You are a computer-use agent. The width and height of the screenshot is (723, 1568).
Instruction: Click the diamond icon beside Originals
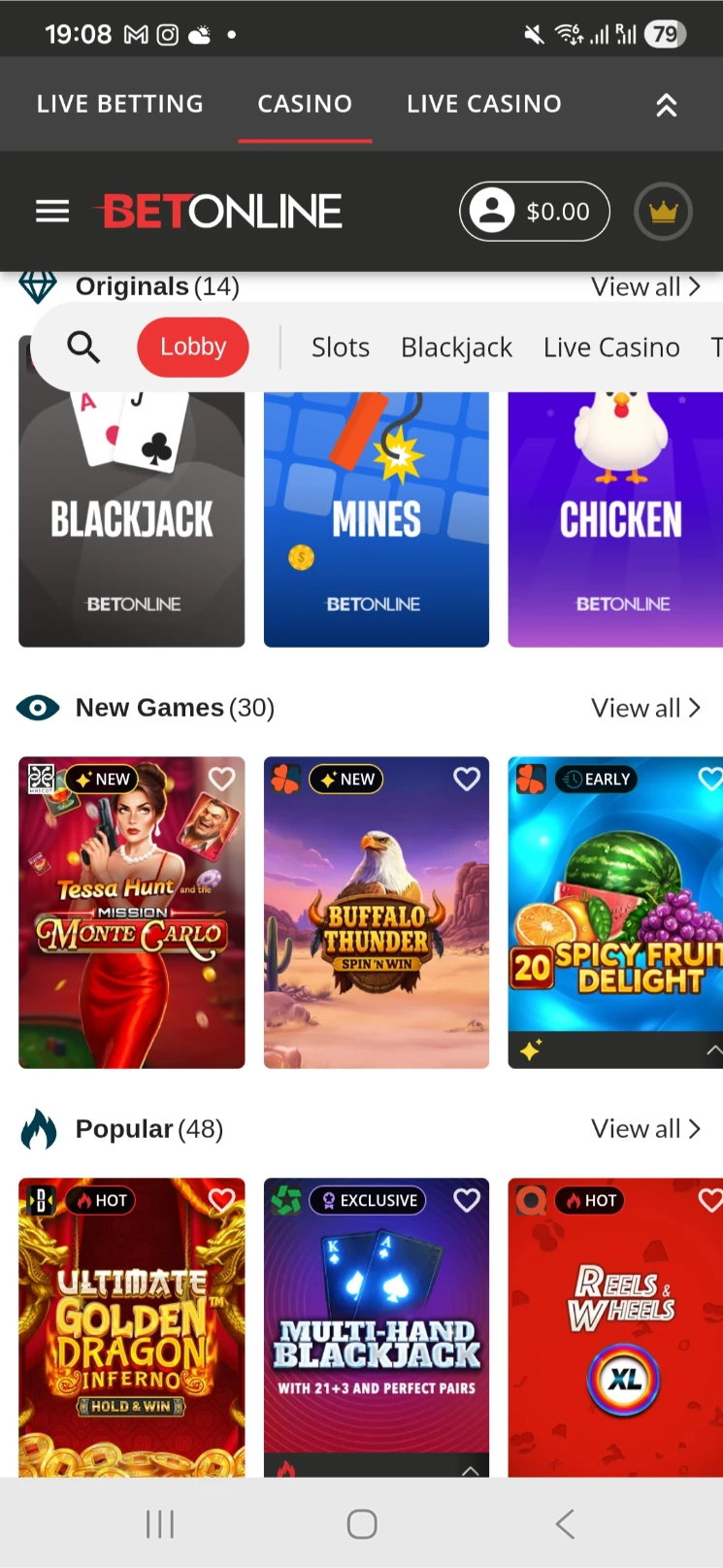point(38,286)
